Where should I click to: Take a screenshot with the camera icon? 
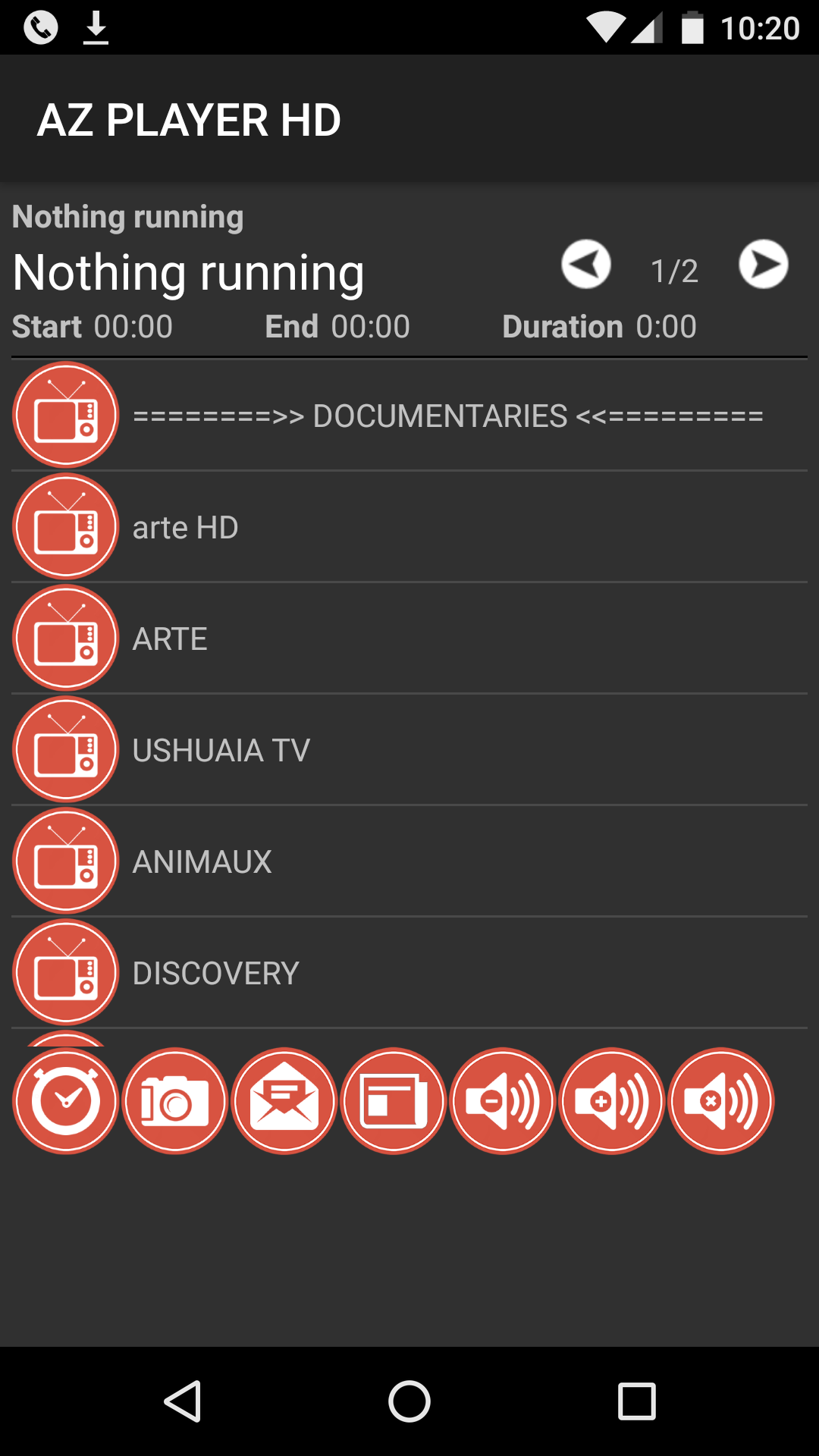pyautogui.click(x=174, y=1101)
